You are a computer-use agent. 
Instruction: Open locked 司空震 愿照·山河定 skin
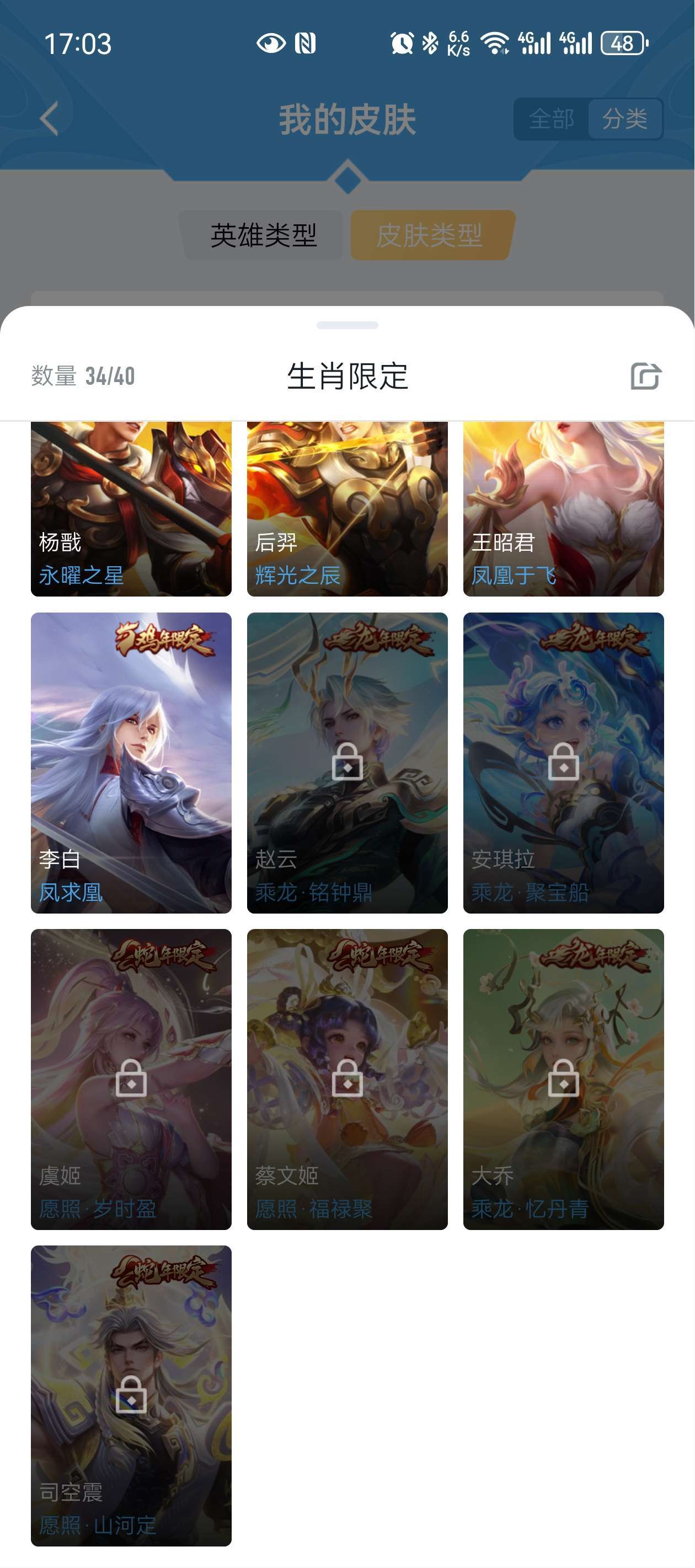coord(131,1395)
